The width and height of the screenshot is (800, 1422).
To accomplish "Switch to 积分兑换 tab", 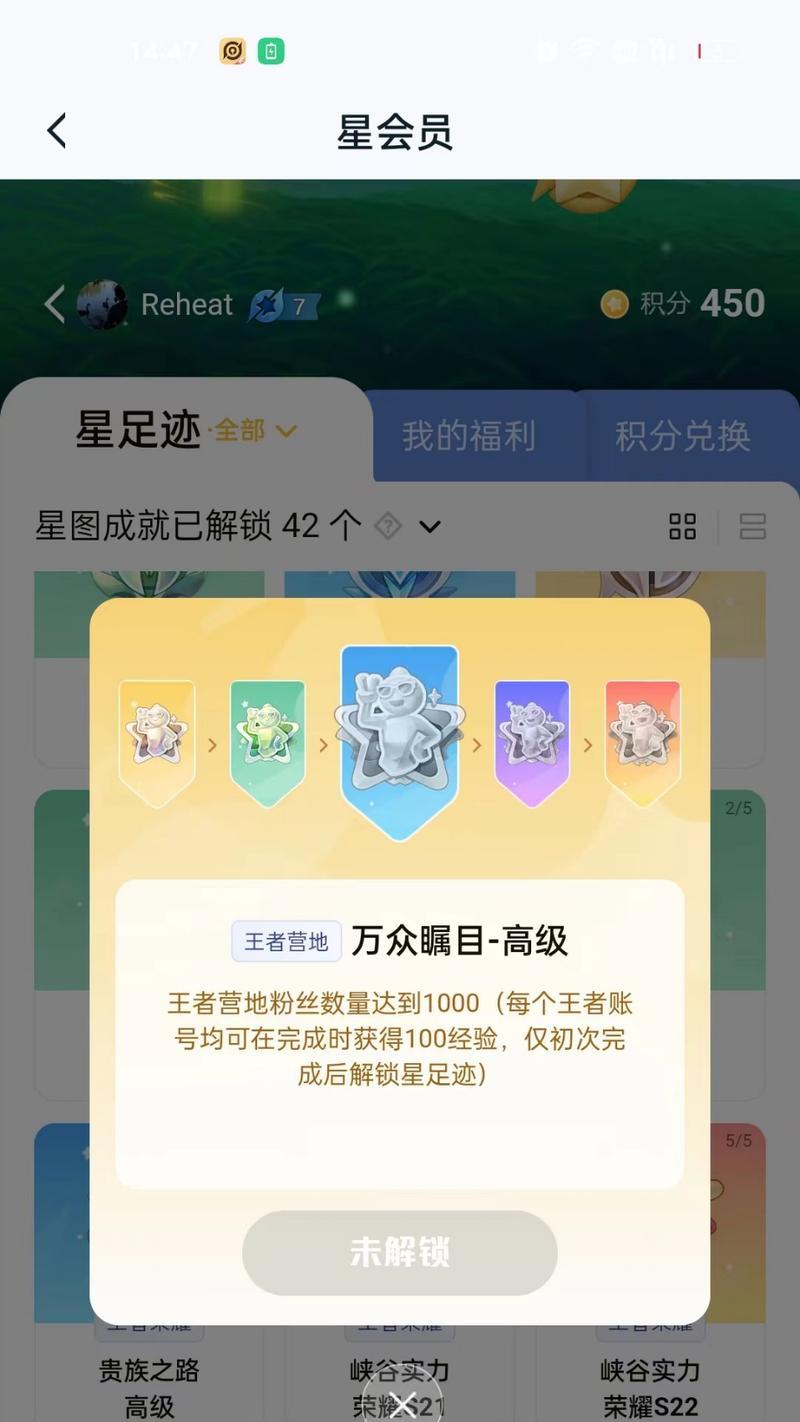I will (682, 436).
